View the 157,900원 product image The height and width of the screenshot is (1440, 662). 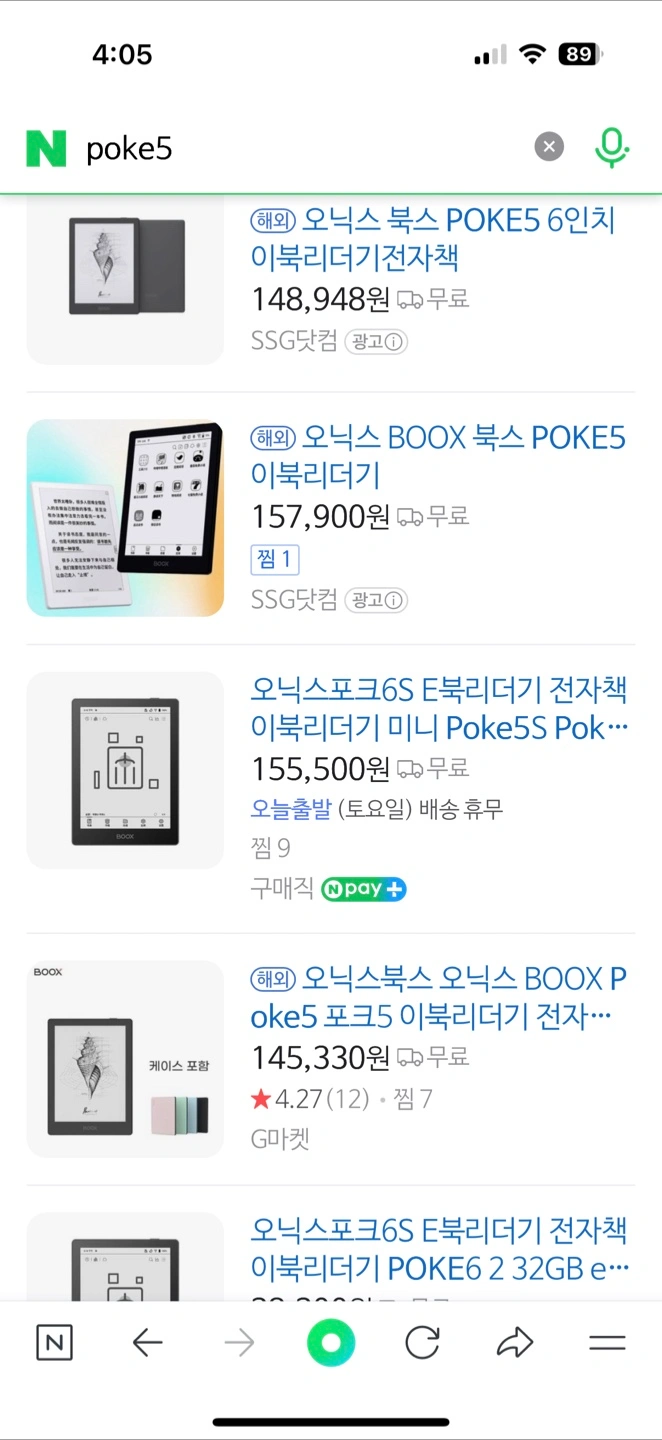[x=125, y=518]
